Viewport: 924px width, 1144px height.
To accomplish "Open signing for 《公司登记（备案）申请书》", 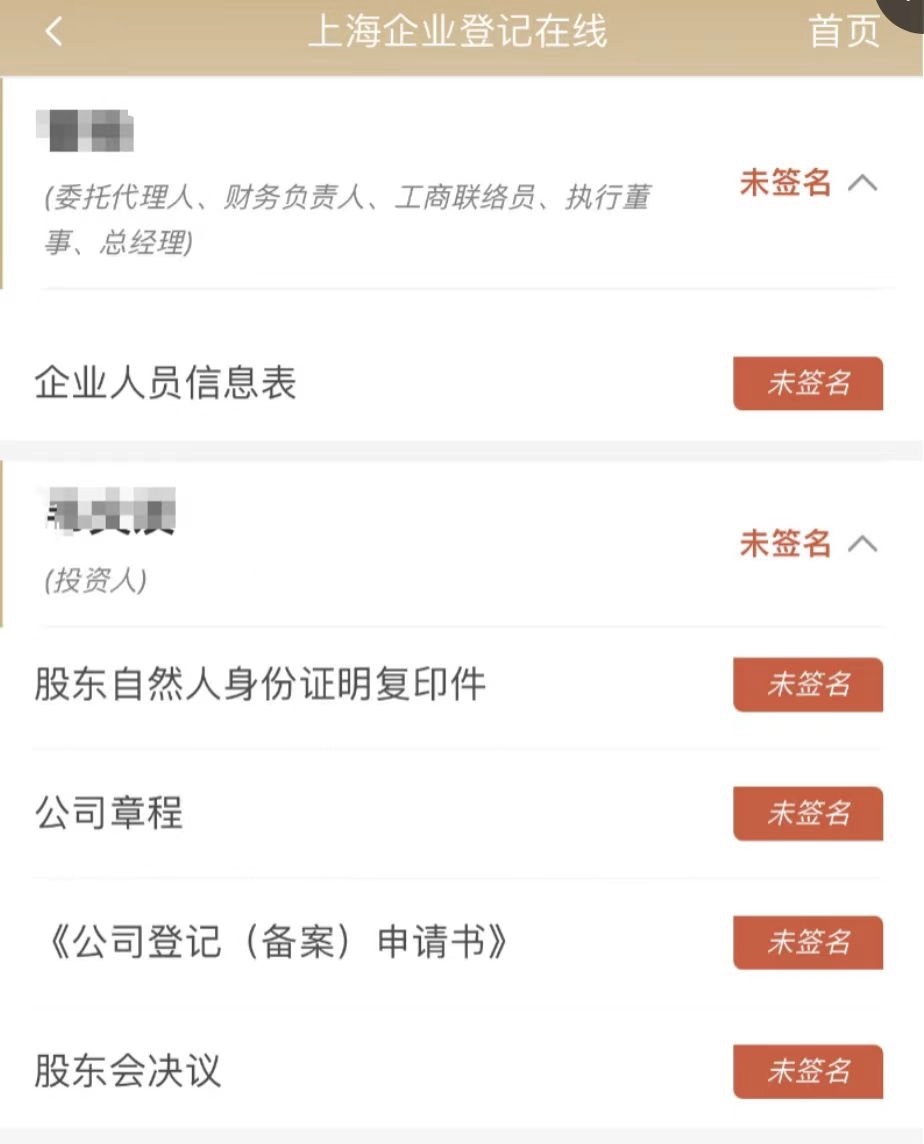I will [x=808, y=943].
